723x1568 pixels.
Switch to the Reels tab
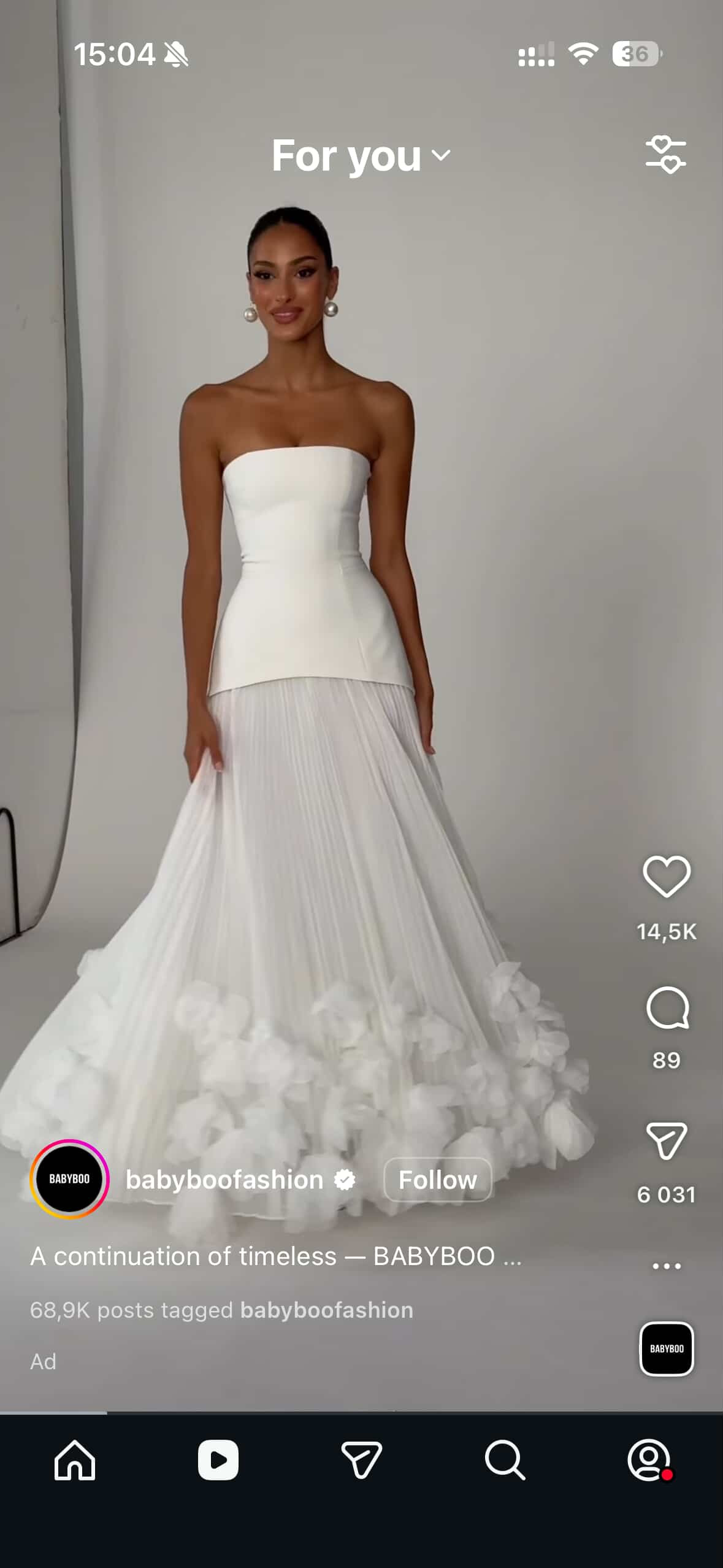218,1460
